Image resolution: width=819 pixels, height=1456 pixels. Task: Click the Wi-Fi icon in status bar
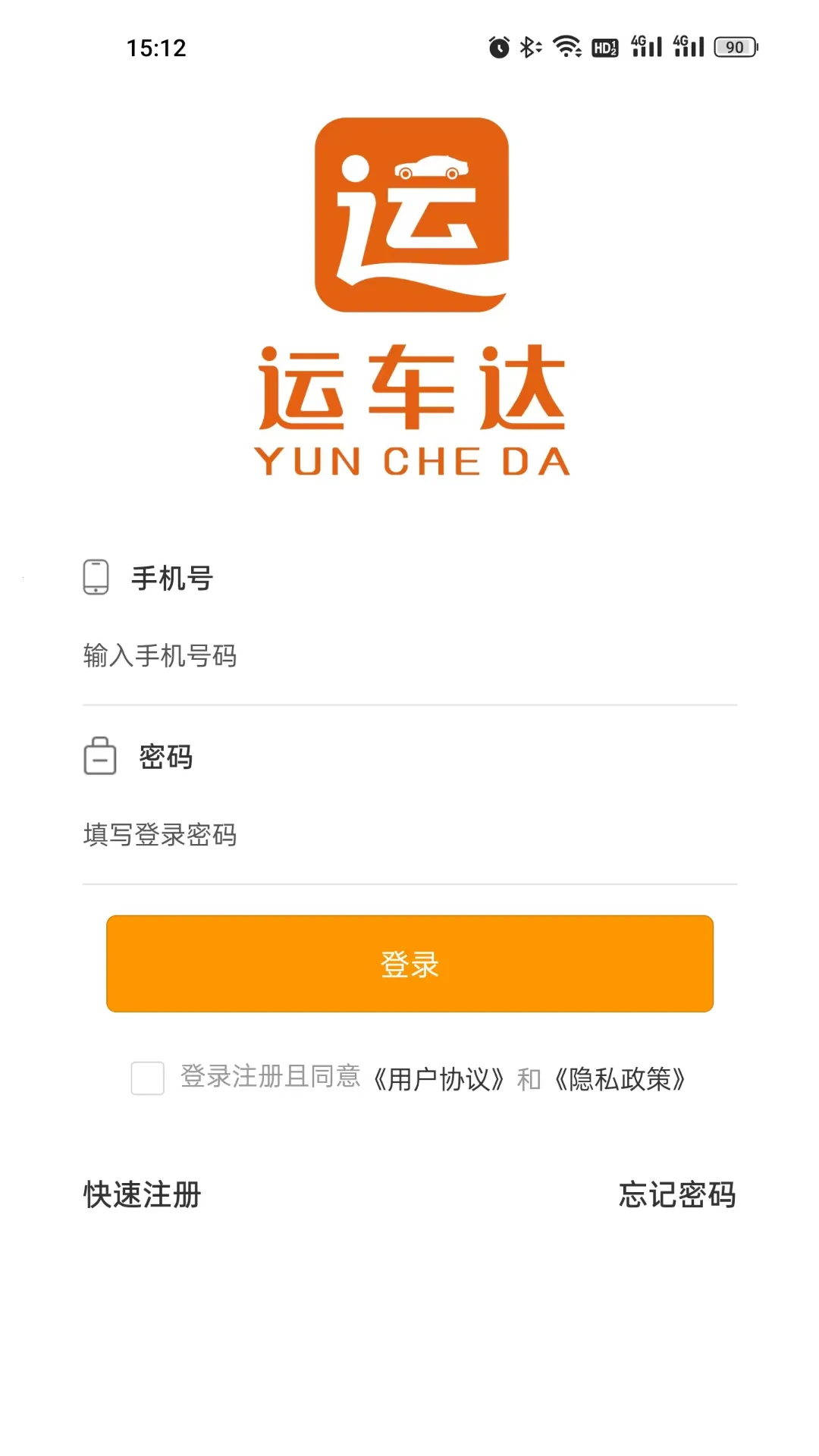567,47
